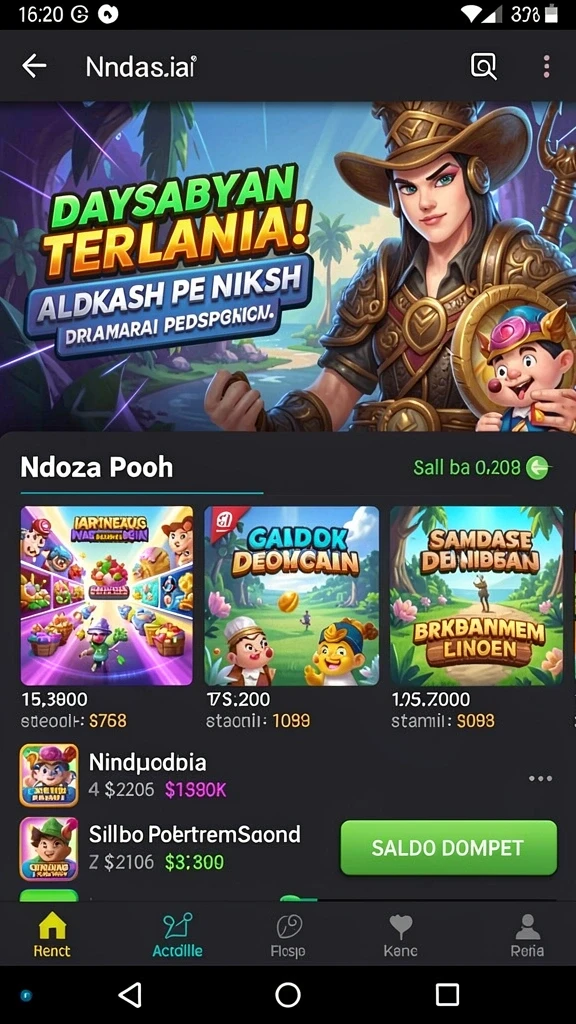Switch to the Renct home tab
This screenshot has height=1024, width=576.
coord(52,935)
